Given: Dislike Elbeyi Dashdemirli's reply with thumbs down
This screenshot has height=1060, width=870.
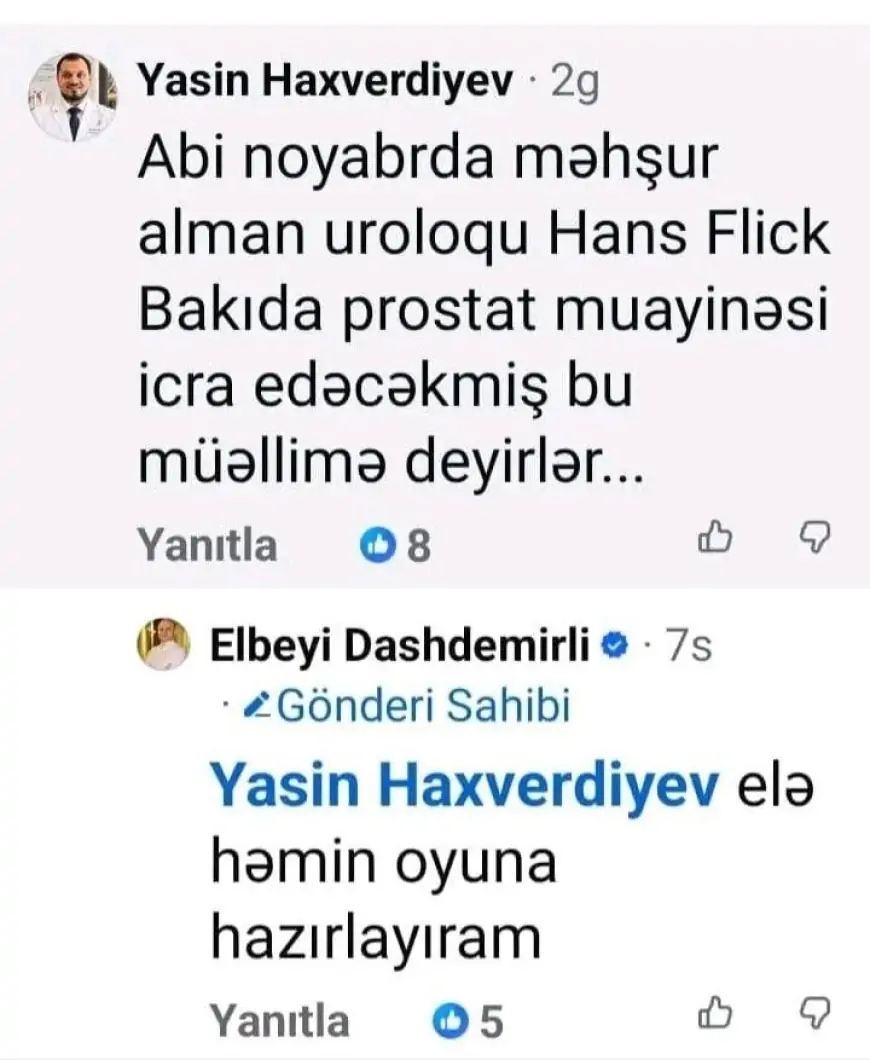Looking at the screenshot, I should click(x=815, y=1013).
